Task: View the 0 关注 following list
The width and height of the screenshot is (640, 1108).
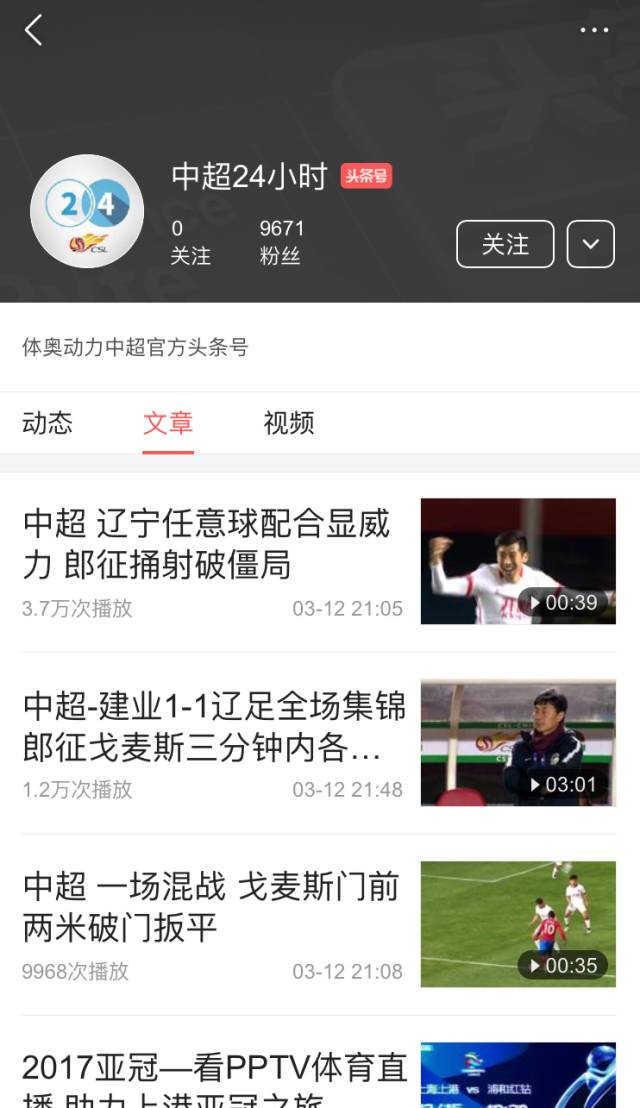Action: coord(190,243)
